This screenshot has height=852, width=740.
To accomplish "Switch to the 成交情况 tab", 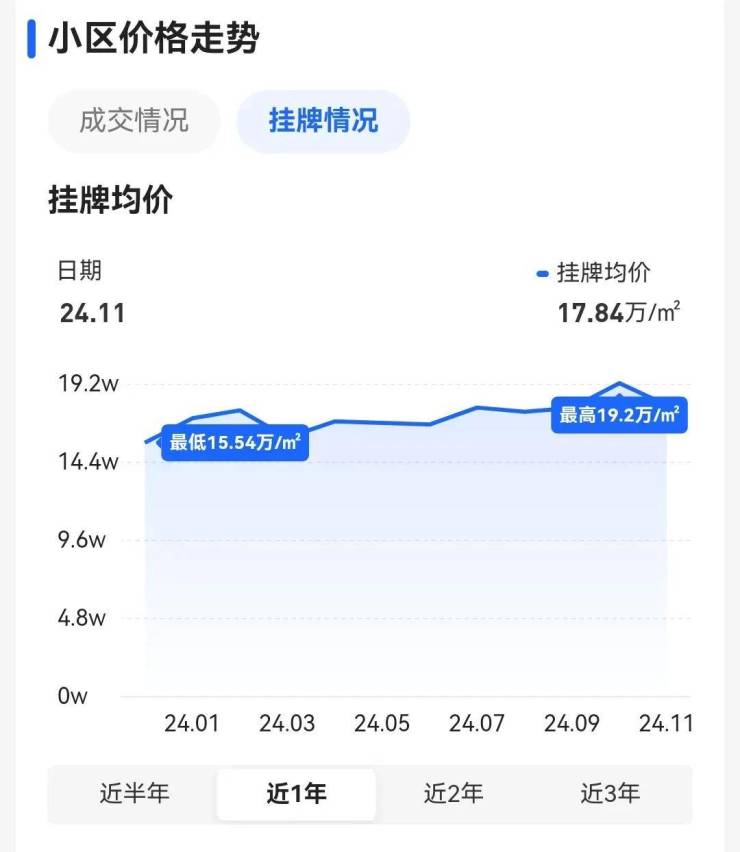I will [134, 122].
